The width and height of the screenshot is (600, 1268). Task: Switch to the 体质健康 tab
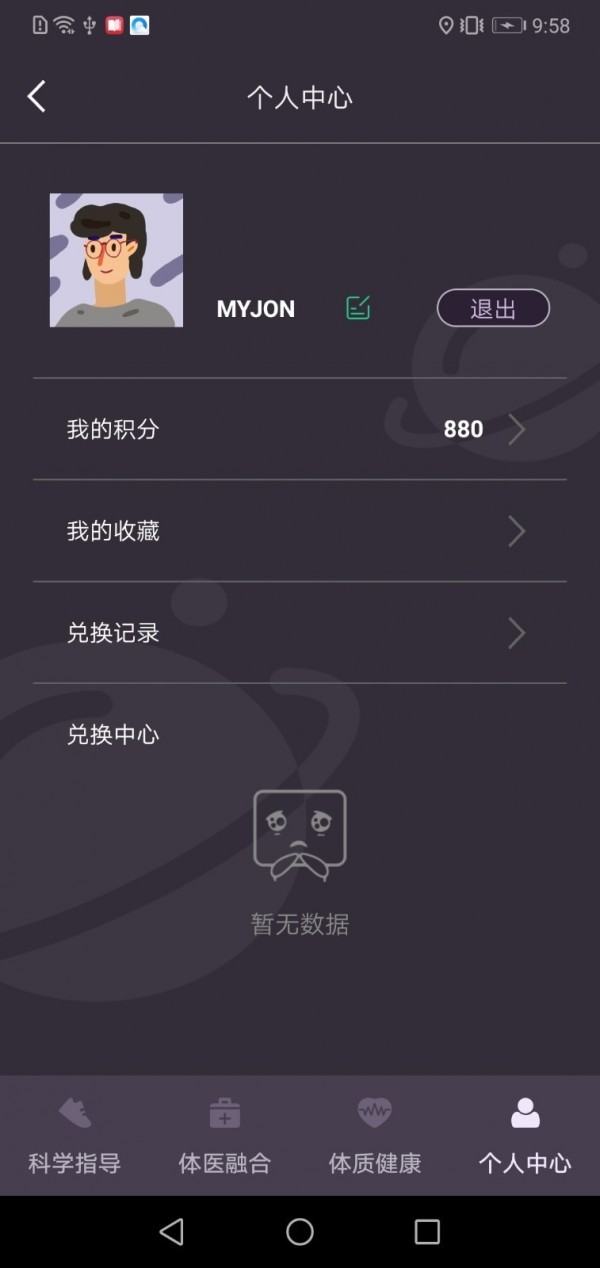tap(375, 1137)
